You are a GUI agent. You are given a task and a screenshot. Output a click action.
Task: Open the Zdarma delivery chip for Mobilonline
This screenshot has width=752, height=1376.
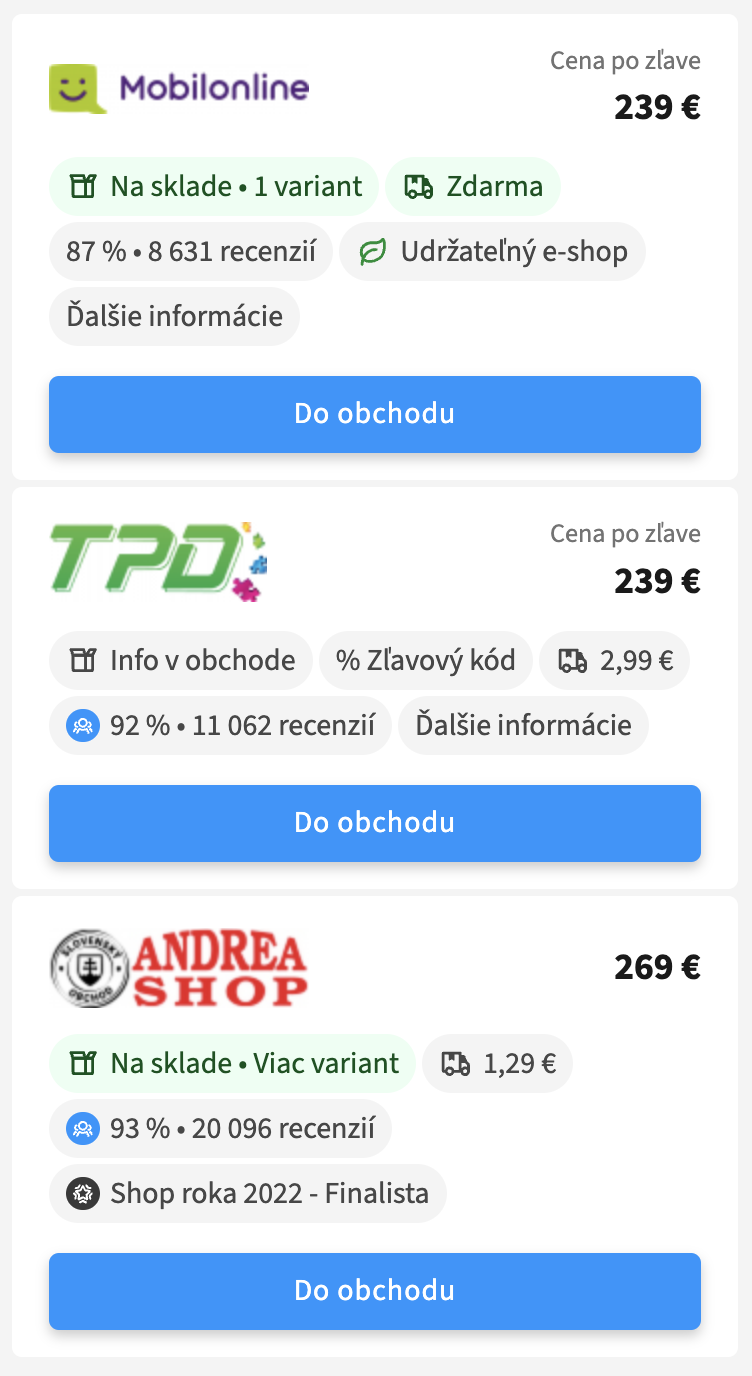(x=473, y=187)
